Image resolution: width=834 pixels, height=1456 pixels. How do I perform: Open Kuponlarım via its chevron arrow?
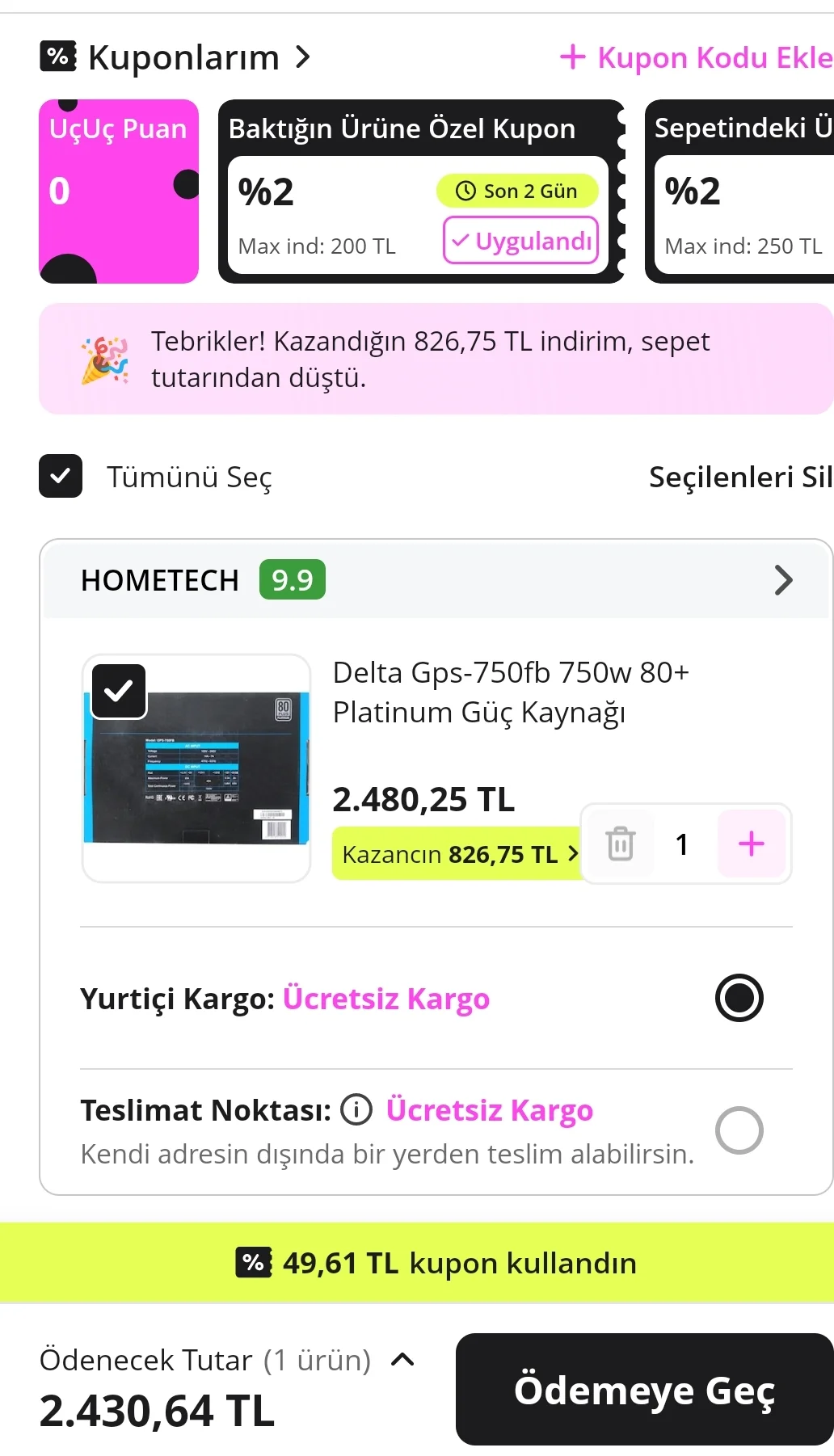point(304,57)
